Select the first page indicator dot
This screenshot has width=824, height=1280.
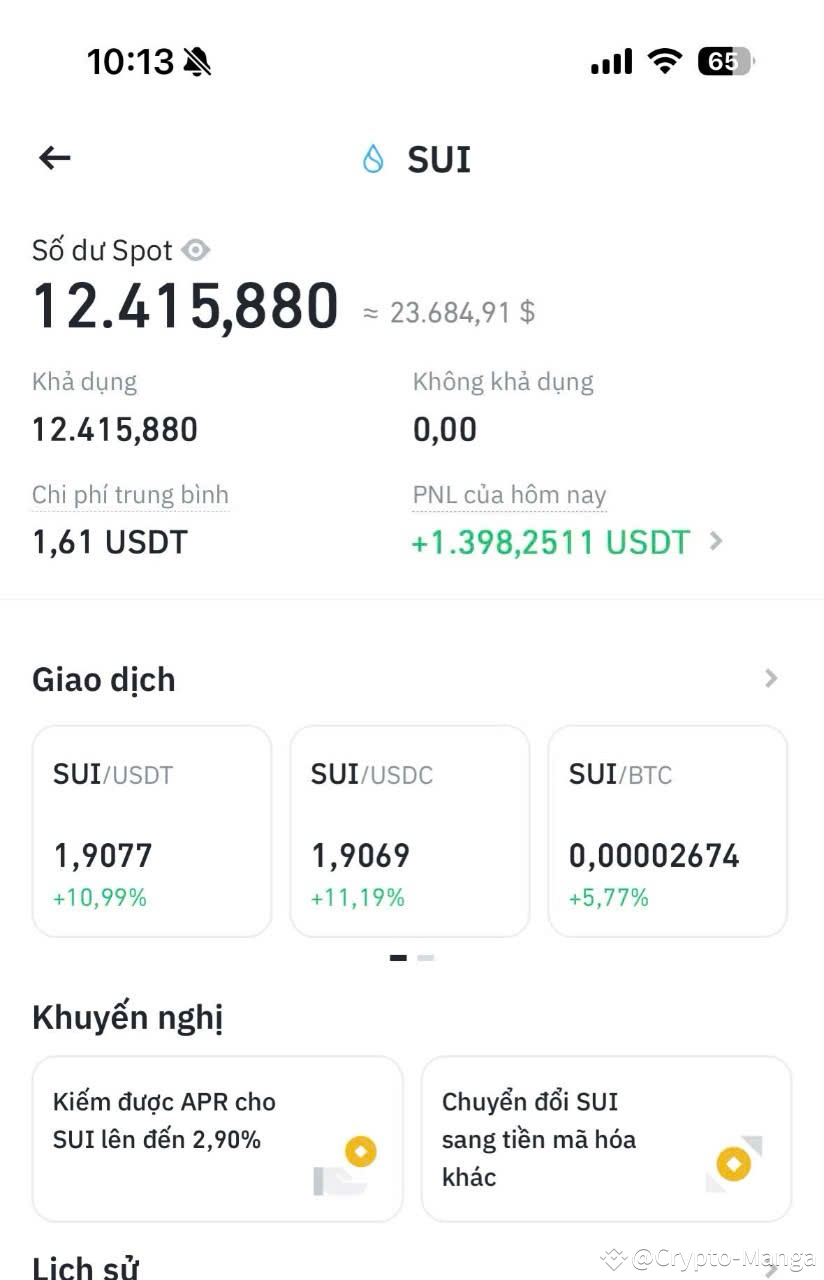click(398, 957)
